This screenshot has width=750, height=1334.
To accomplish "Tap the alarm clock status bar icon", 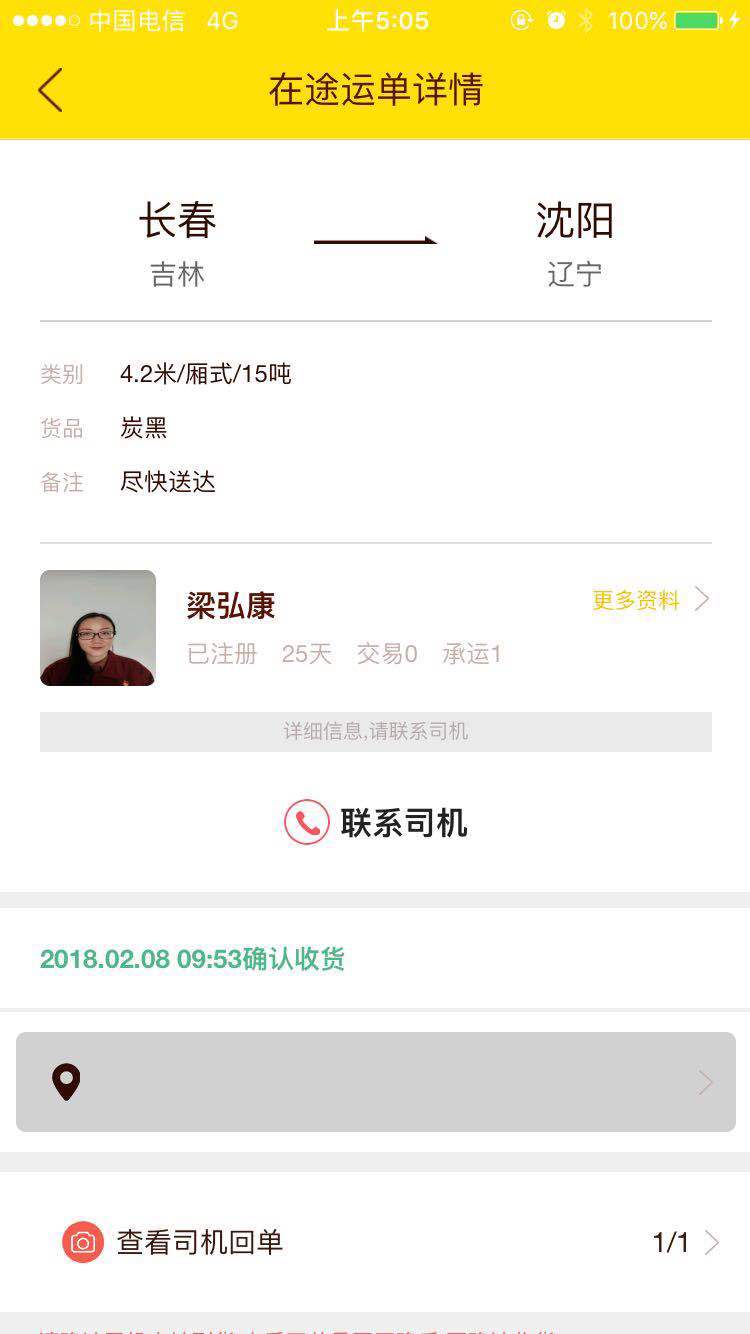I will click(555, 19).
